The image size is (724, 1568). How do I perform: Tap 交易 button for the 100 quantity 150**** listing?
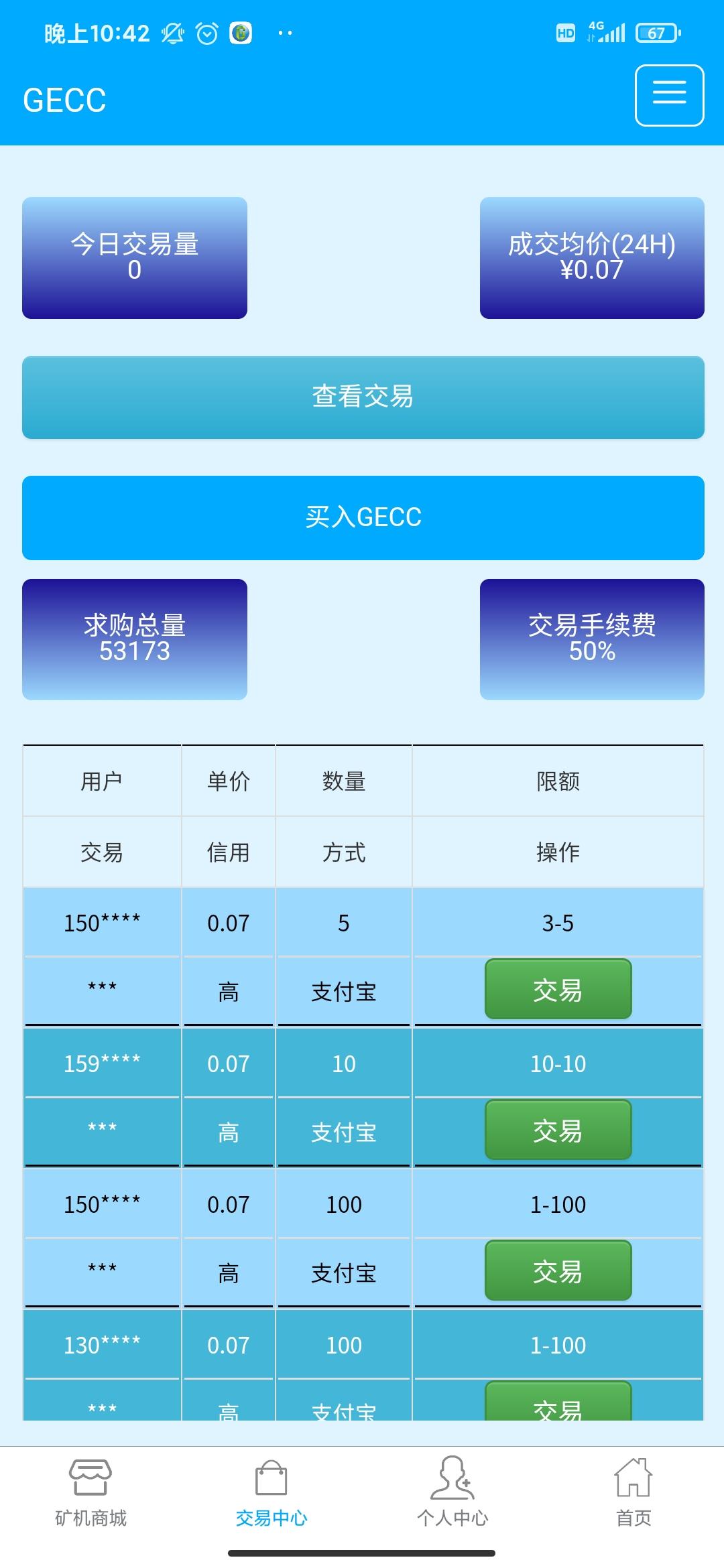(x=558, y=1272)
